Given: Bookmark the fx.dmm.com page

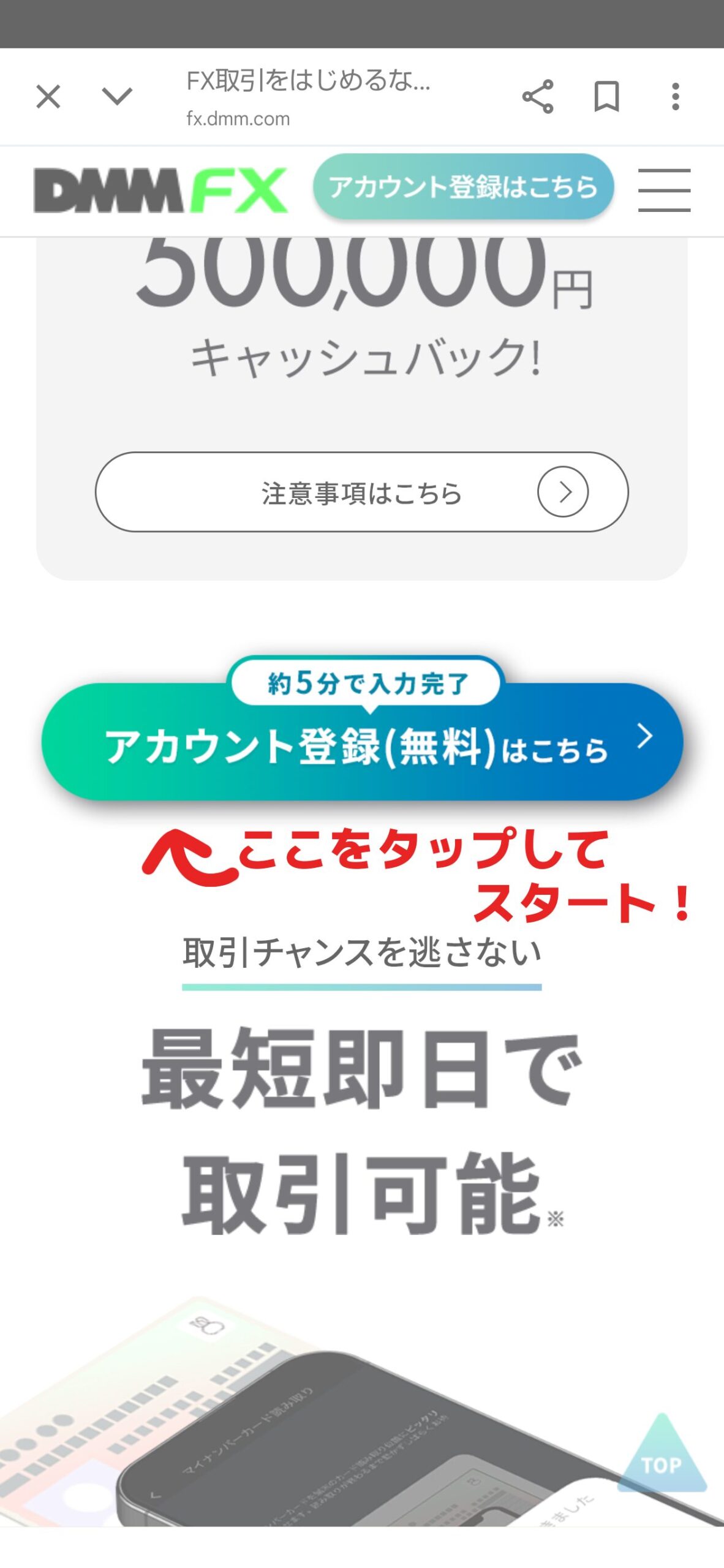Looking at the screenshot, I should point(606,97).
